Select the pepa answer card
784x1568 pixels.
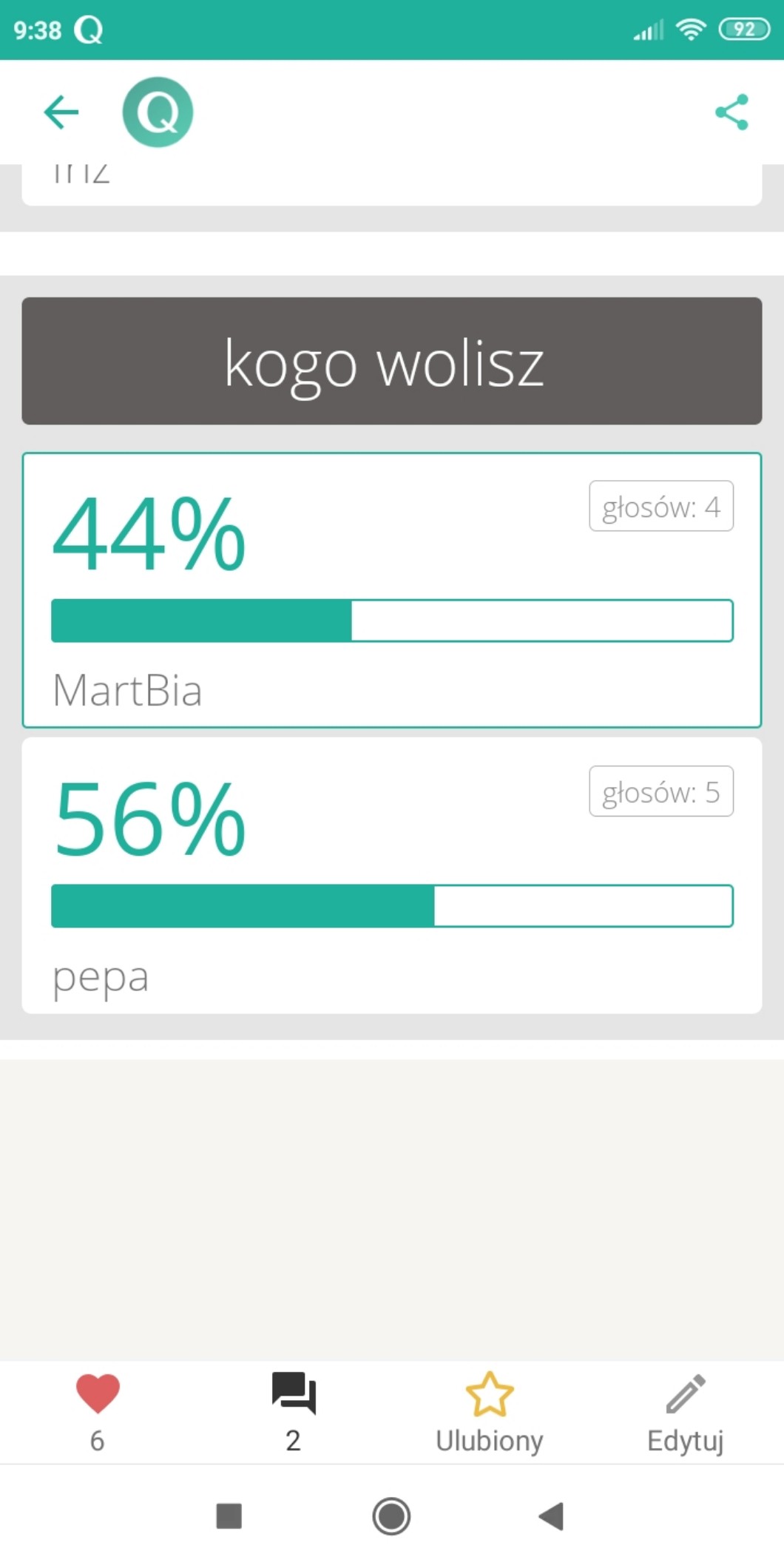pos(391,875)
